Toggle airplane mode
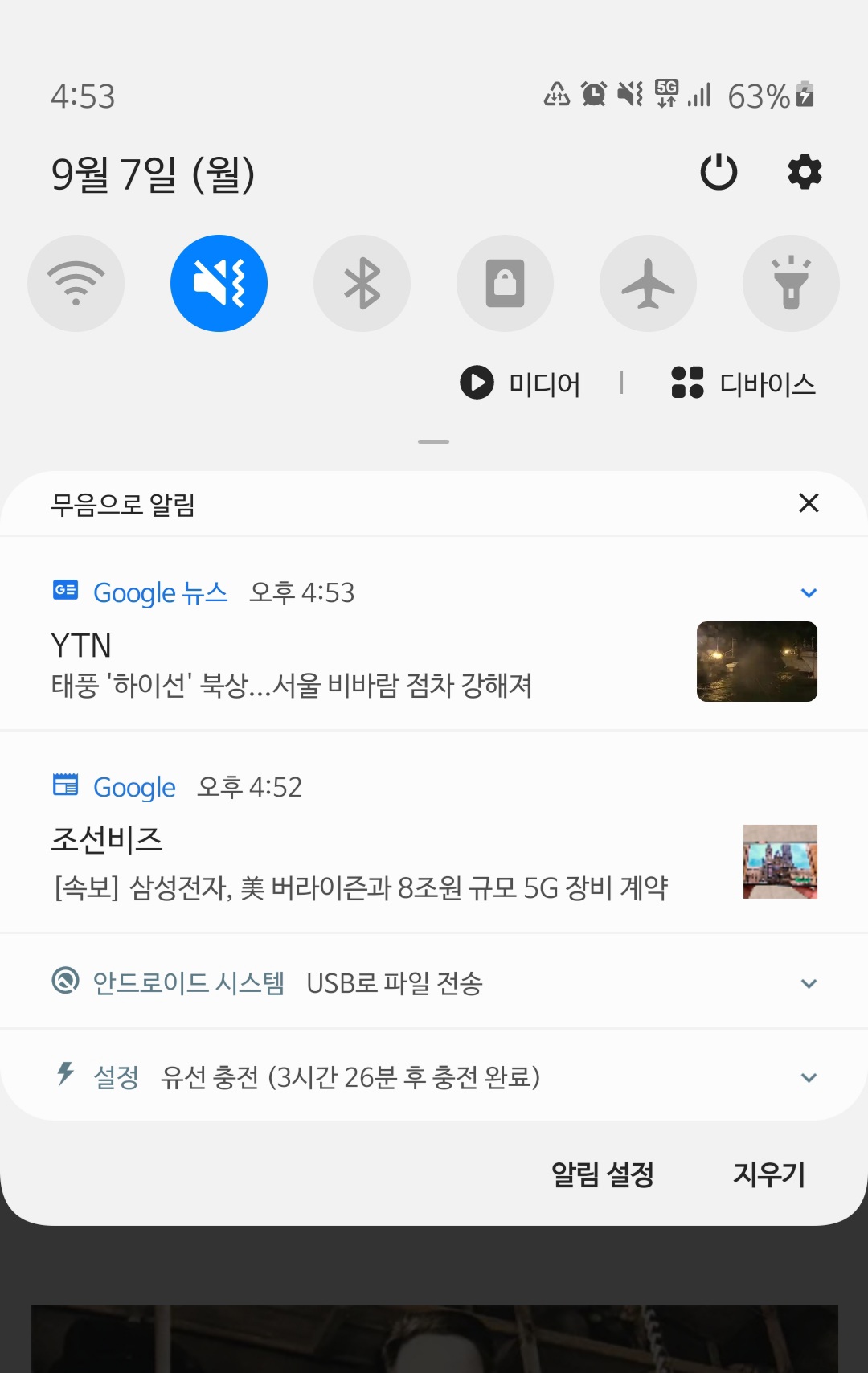 [x=649, y=283]
